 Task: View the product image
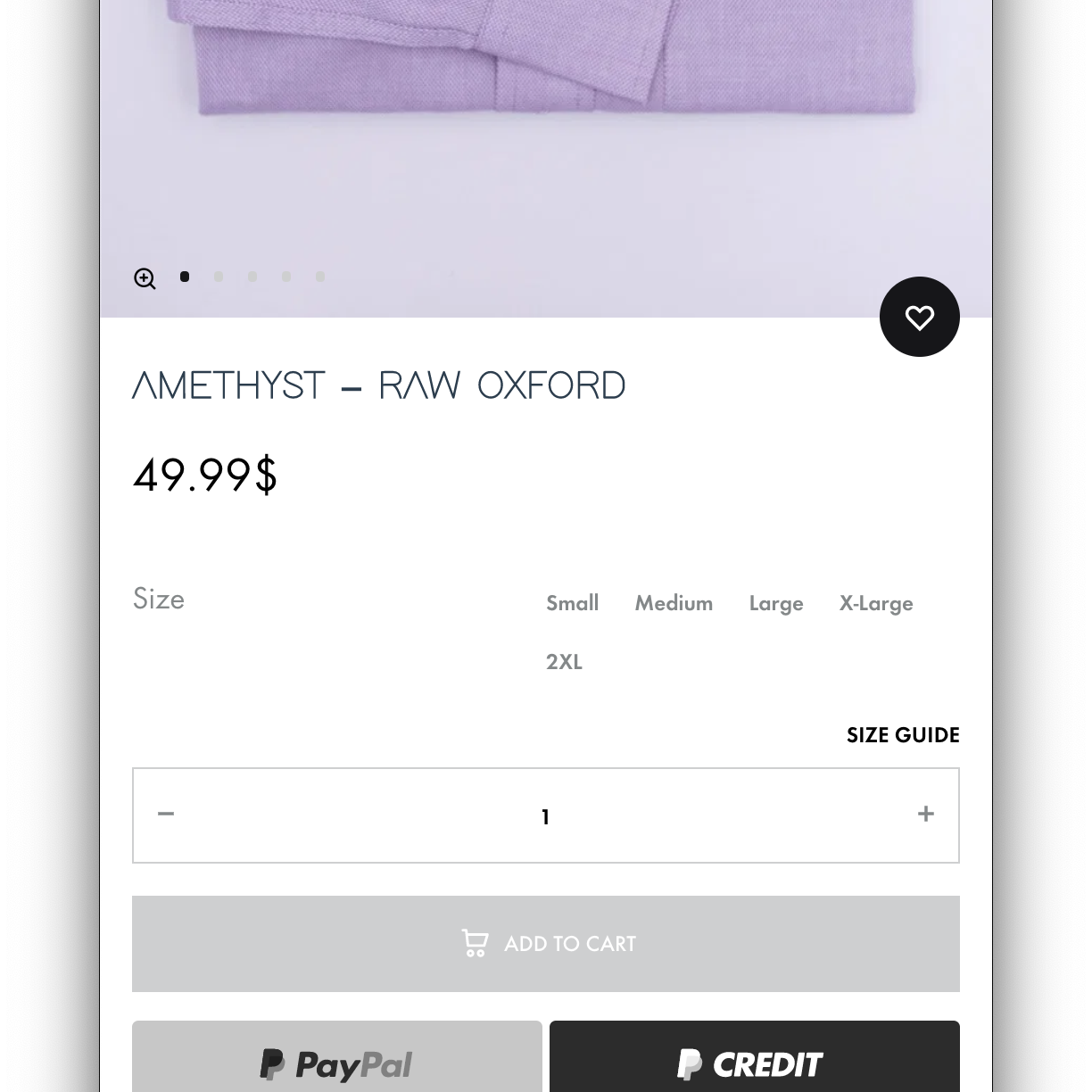point(546,134)
